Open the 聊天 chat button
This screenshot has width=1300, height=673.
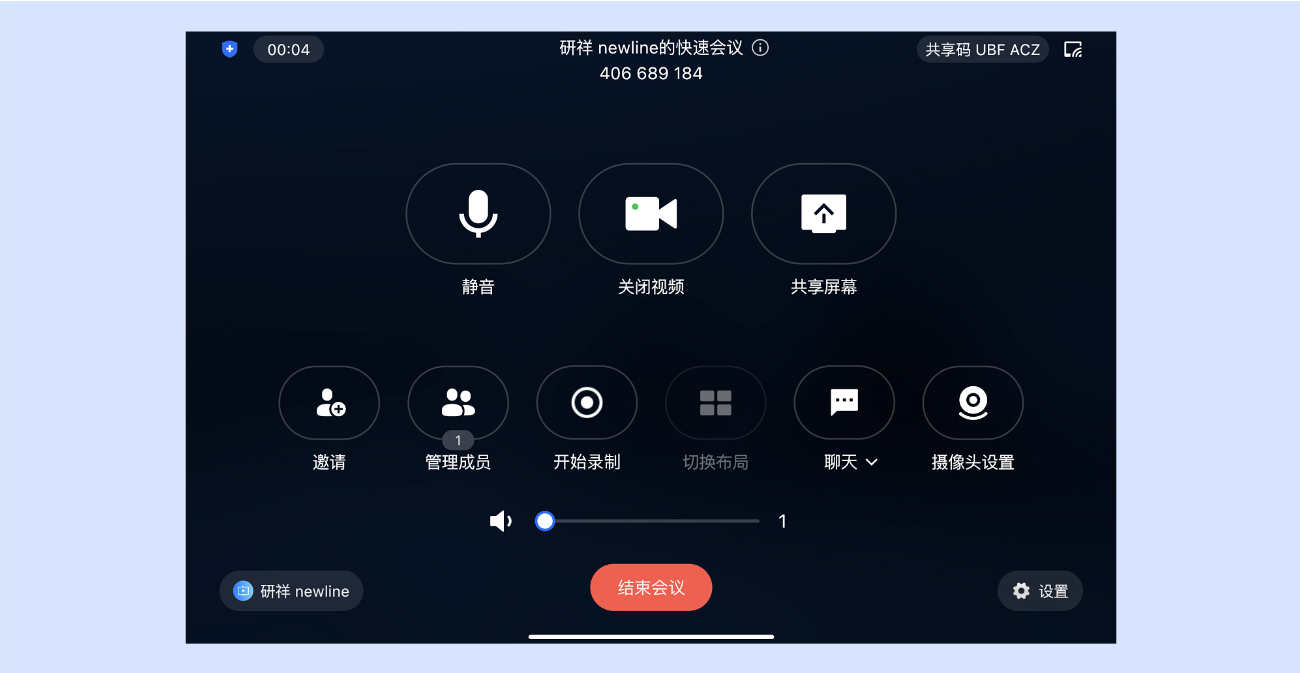(844, 403)
